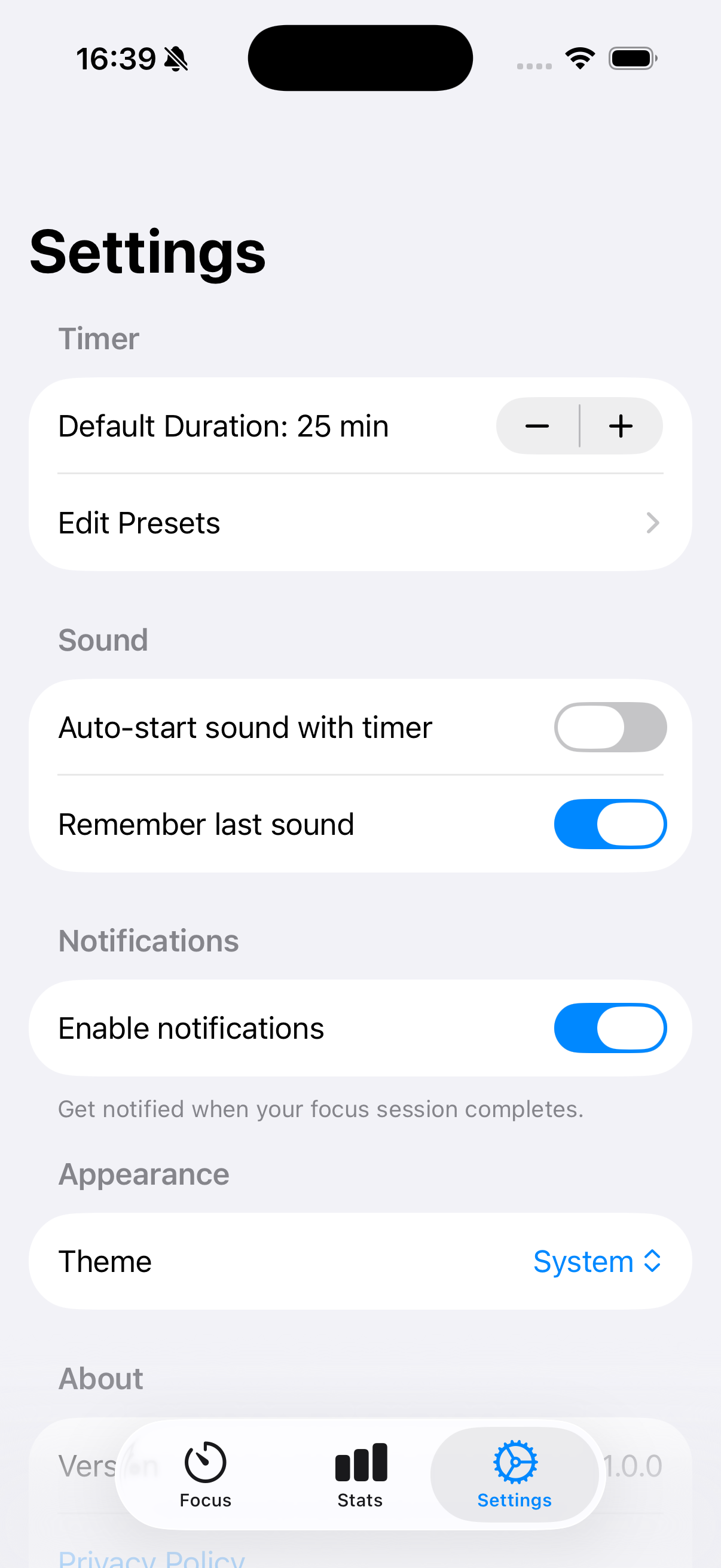The image size is (721, 1568).
Task: Tap the minus icon to decrease duration
Action: click(x=537, y=425)
